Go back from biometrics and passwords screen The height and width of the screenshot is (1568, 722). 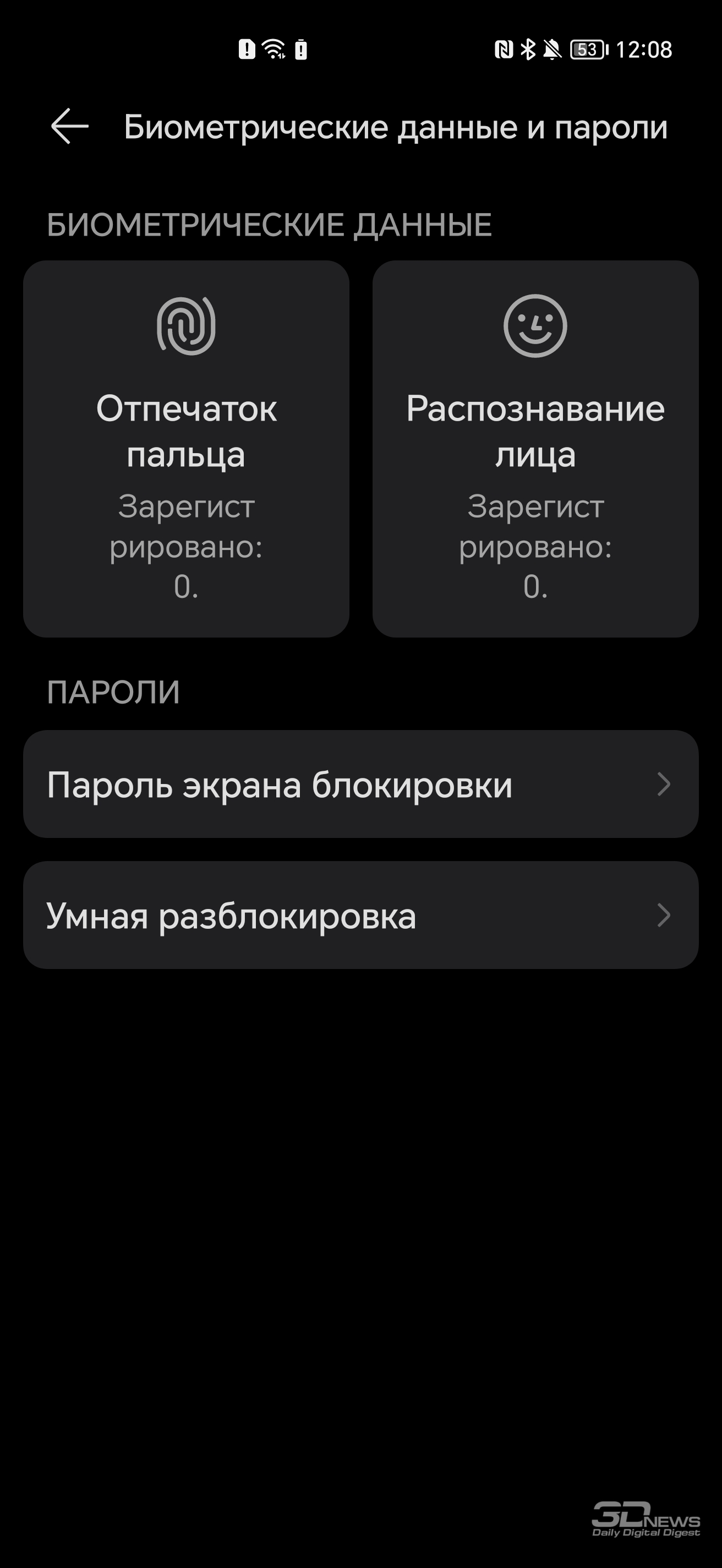coord(70,127)
